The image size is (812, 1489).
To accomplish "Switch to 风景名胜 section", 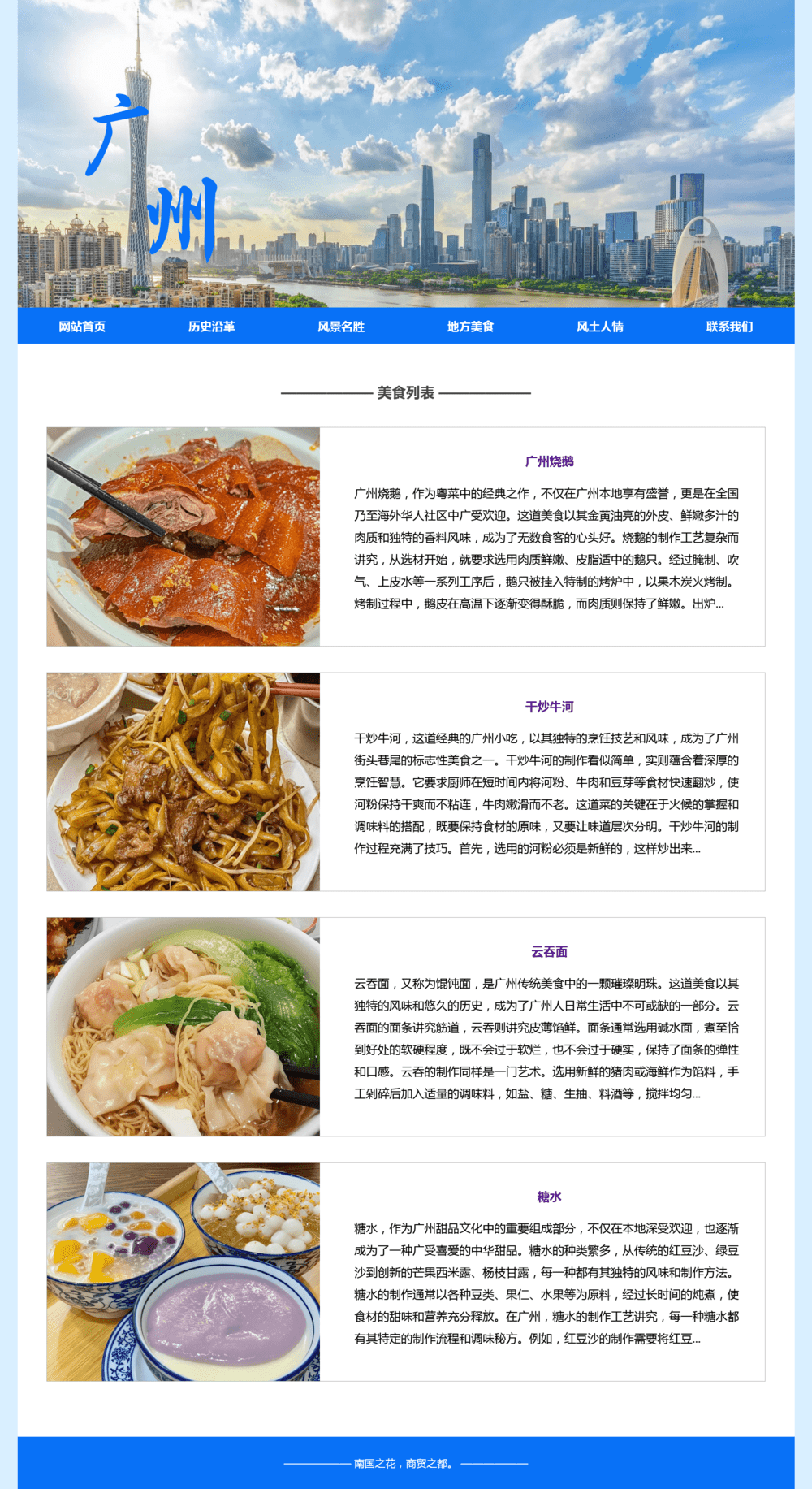I will (341, 327).
